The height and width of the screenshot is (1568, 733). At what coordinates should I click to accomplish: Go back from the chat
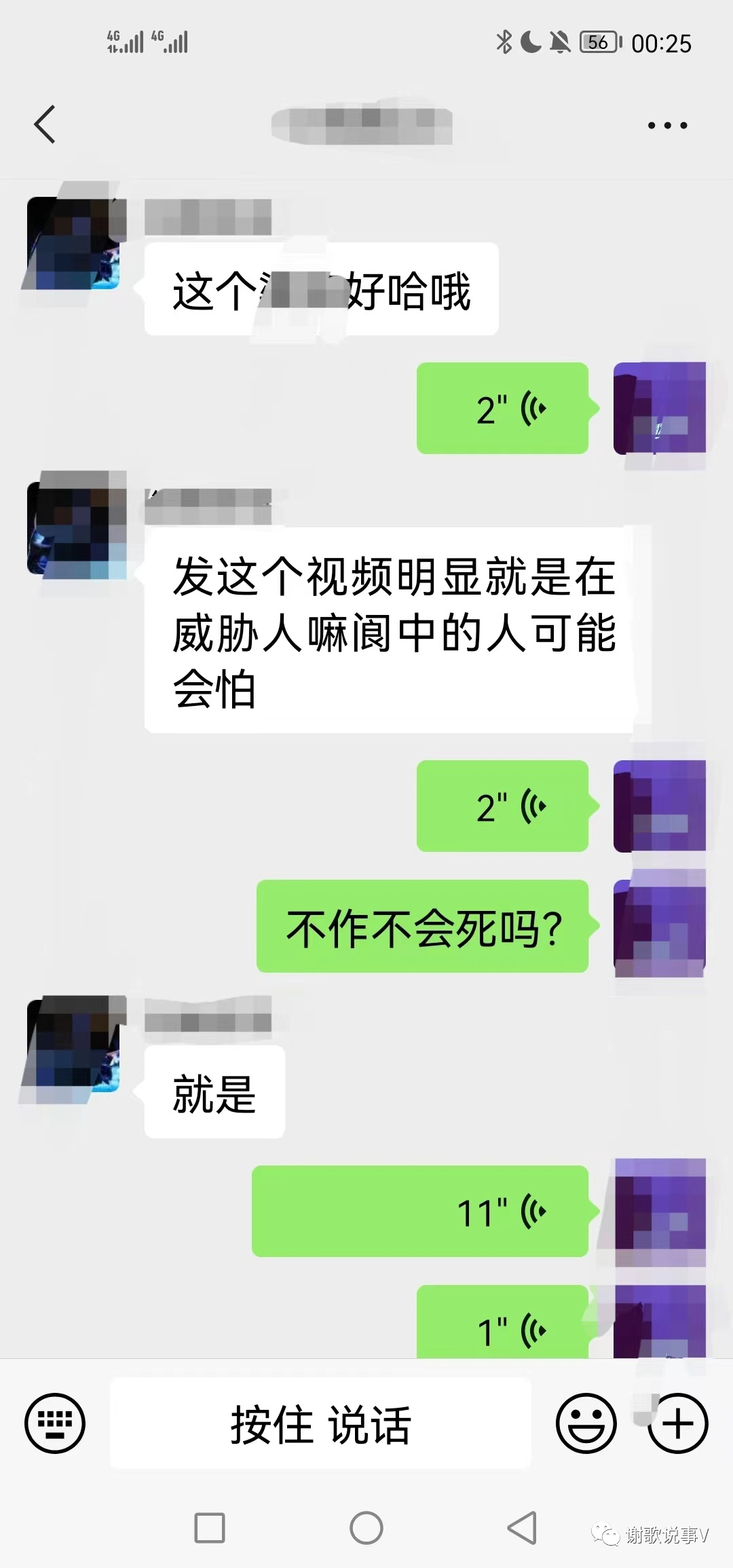pyautogui.click(x=45, y=125)
